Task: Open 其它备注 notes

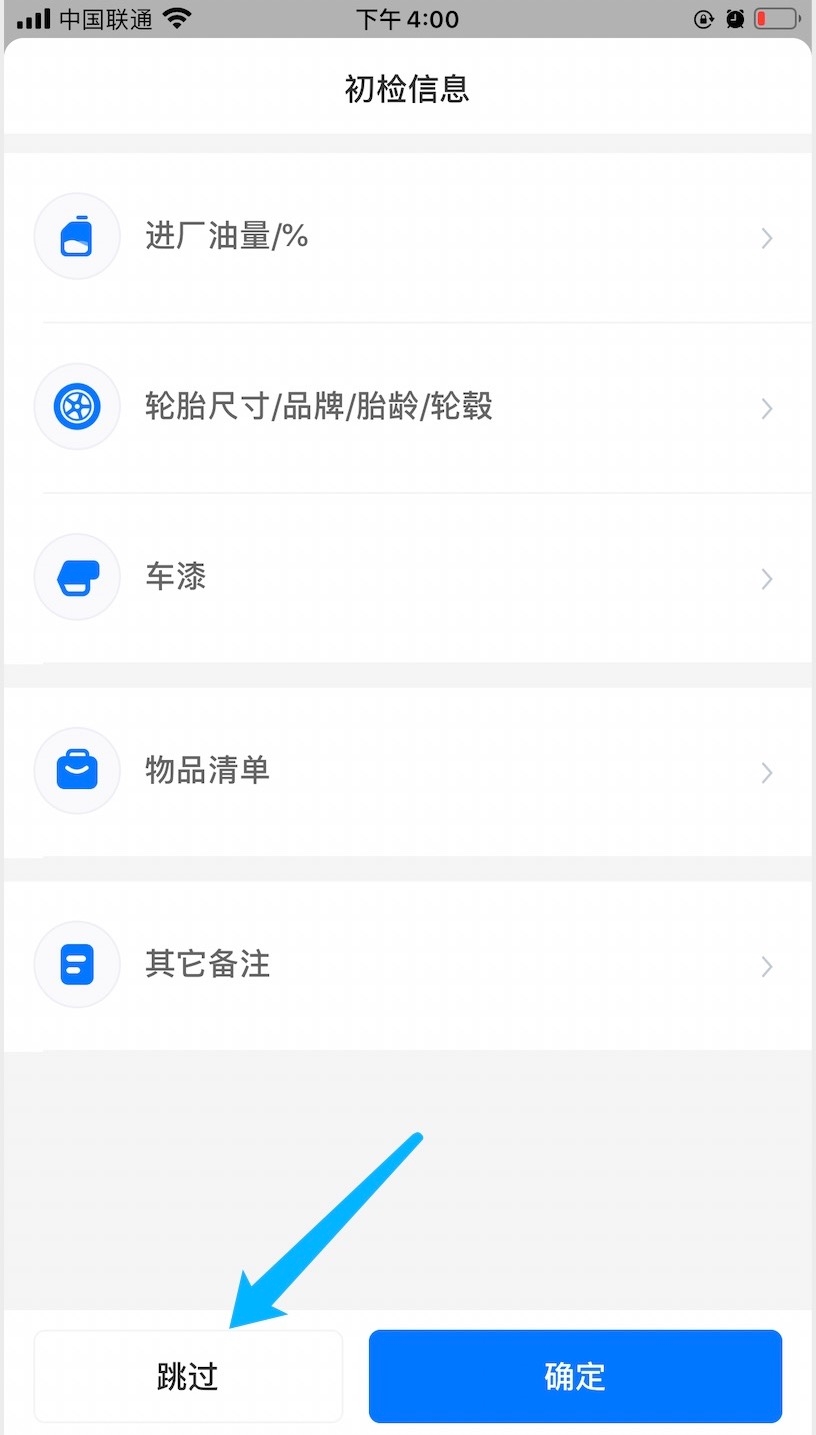Action: point(407,965)
